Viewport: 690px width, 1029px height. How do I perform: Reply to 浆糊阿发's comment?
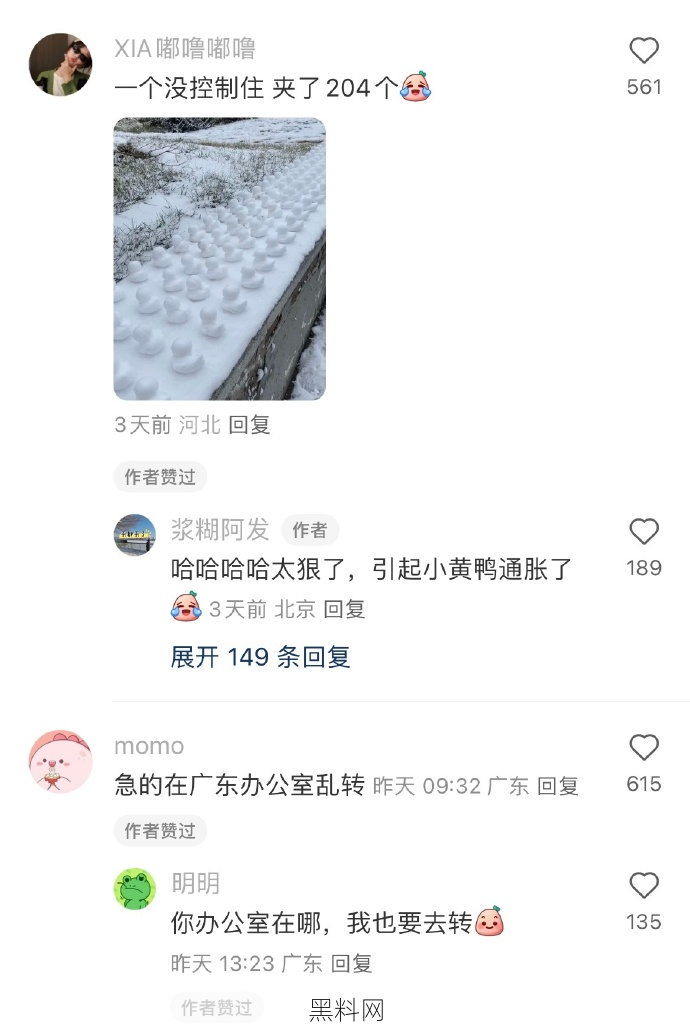click(344, 609)
